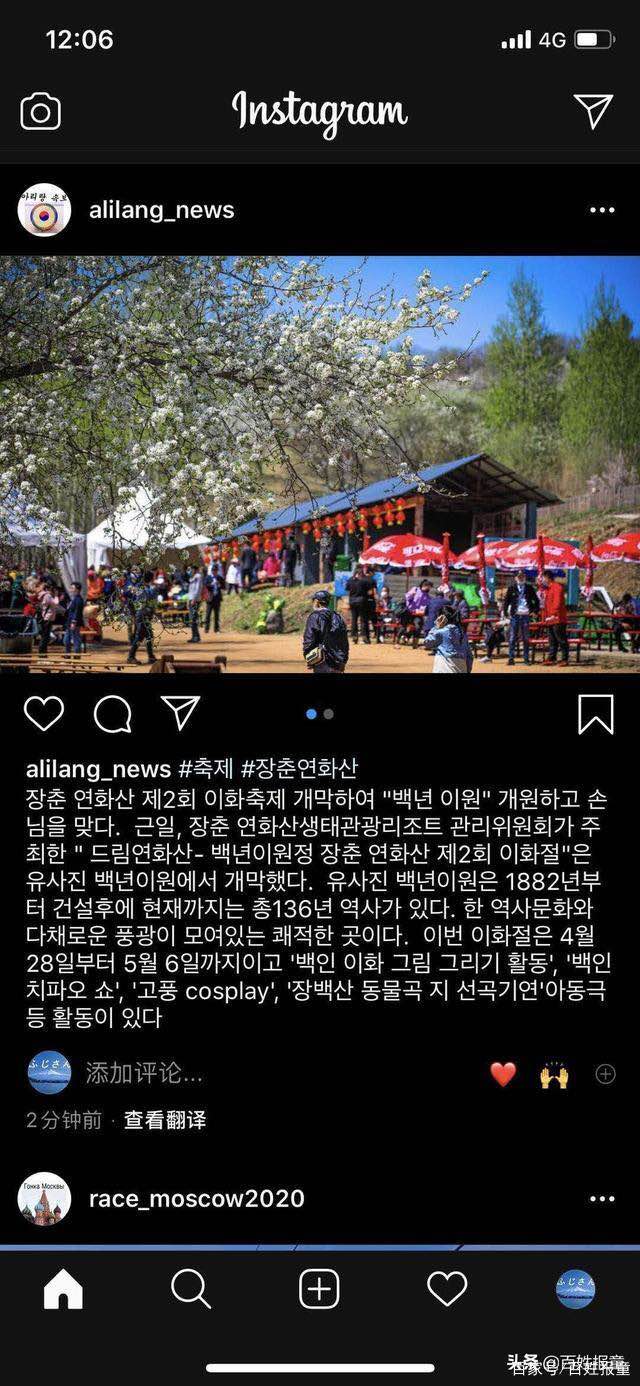Image resolution: width=640 pixels, height=1386 pixels.
Task: Open options menu for race_moscow2020 post
Action: point(602,1198)
